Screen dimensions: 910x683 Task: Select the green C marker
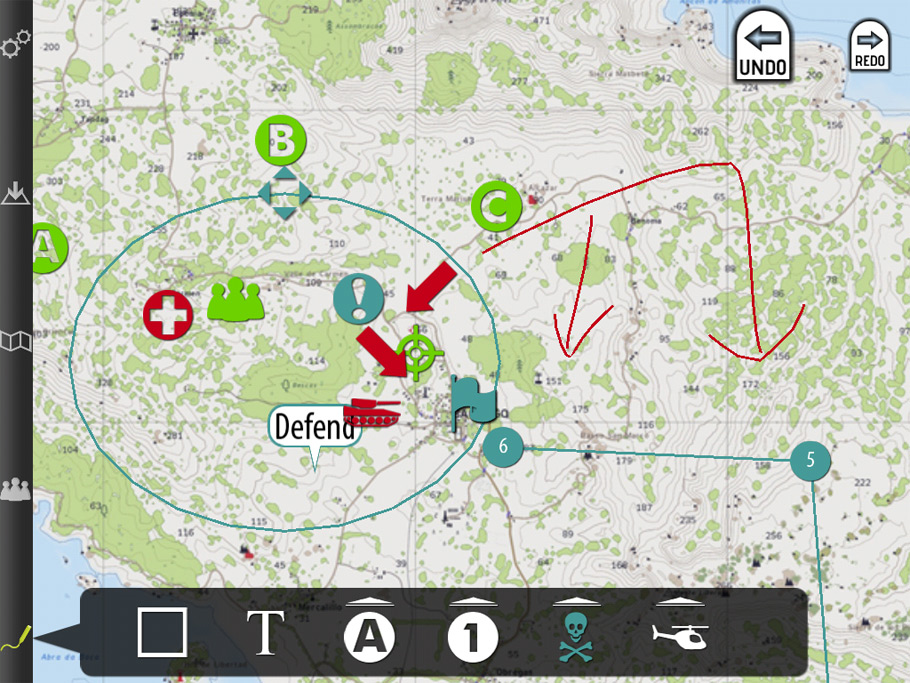coord(496,206)
